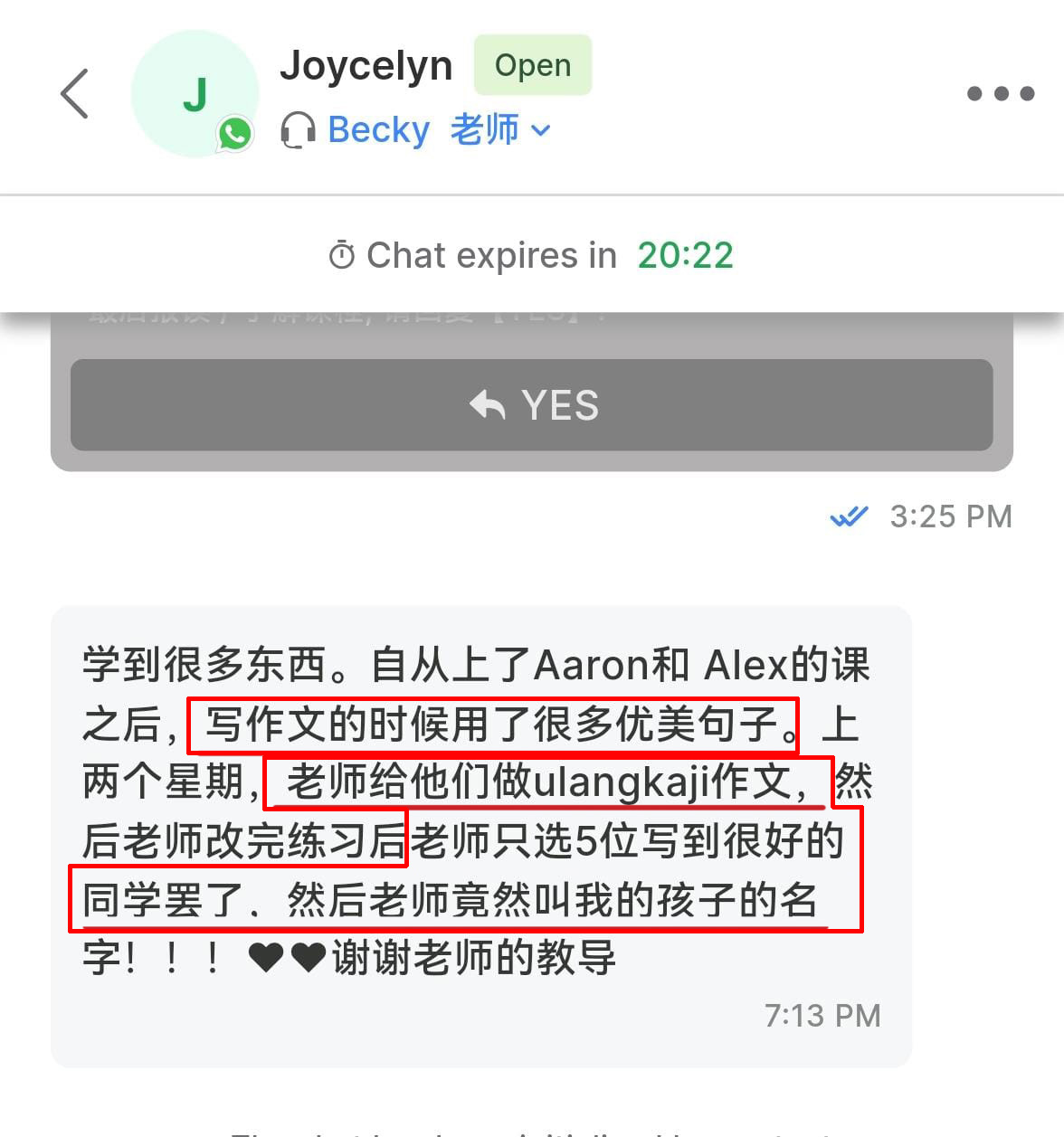
Task: Tap the Open status chip
Action: click(532, 65)
